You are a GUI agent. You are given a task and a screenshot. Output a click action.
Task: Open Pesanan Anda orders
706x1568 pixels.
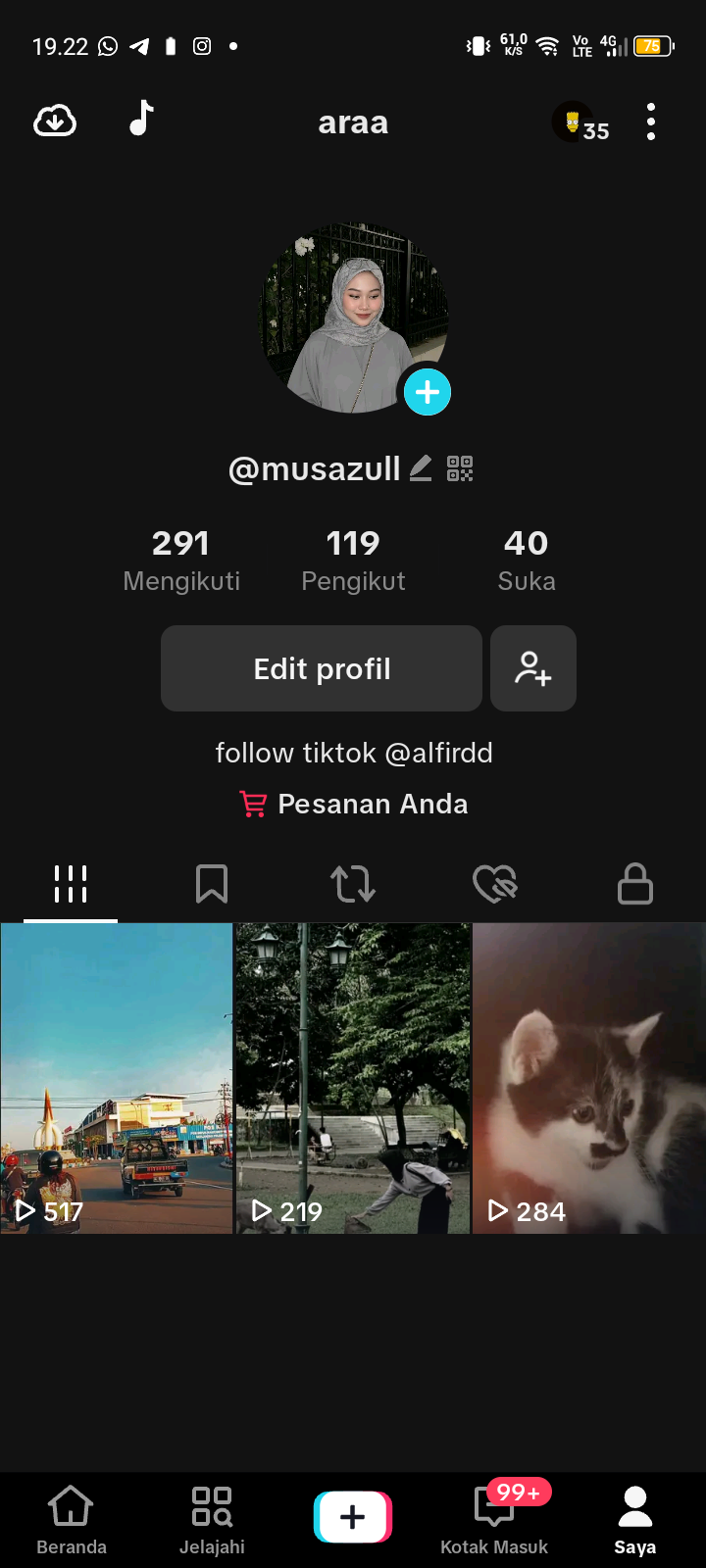[354, 805]
